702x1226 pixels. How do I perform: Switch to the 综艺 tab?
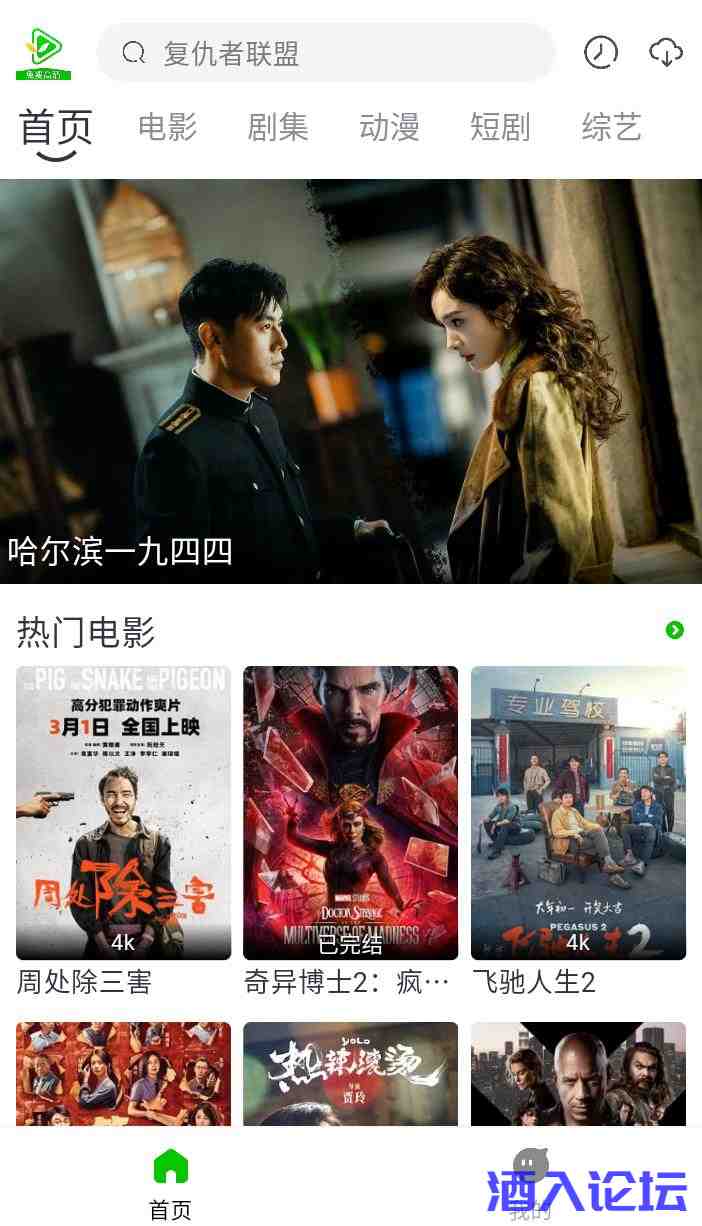pos(611,127)
